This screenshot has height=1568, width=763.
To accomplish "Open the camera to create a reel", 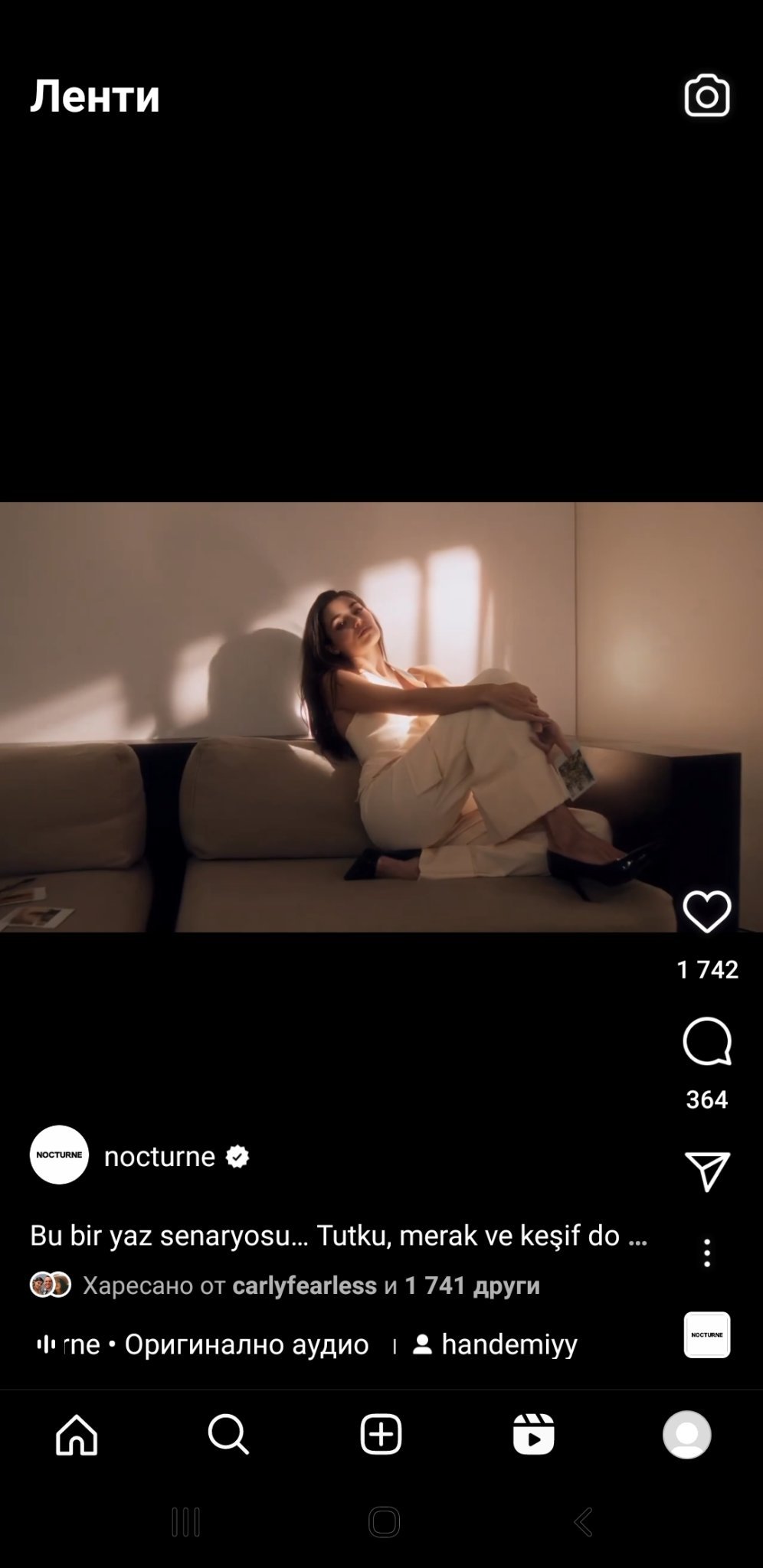I will (x=706, y=96).
